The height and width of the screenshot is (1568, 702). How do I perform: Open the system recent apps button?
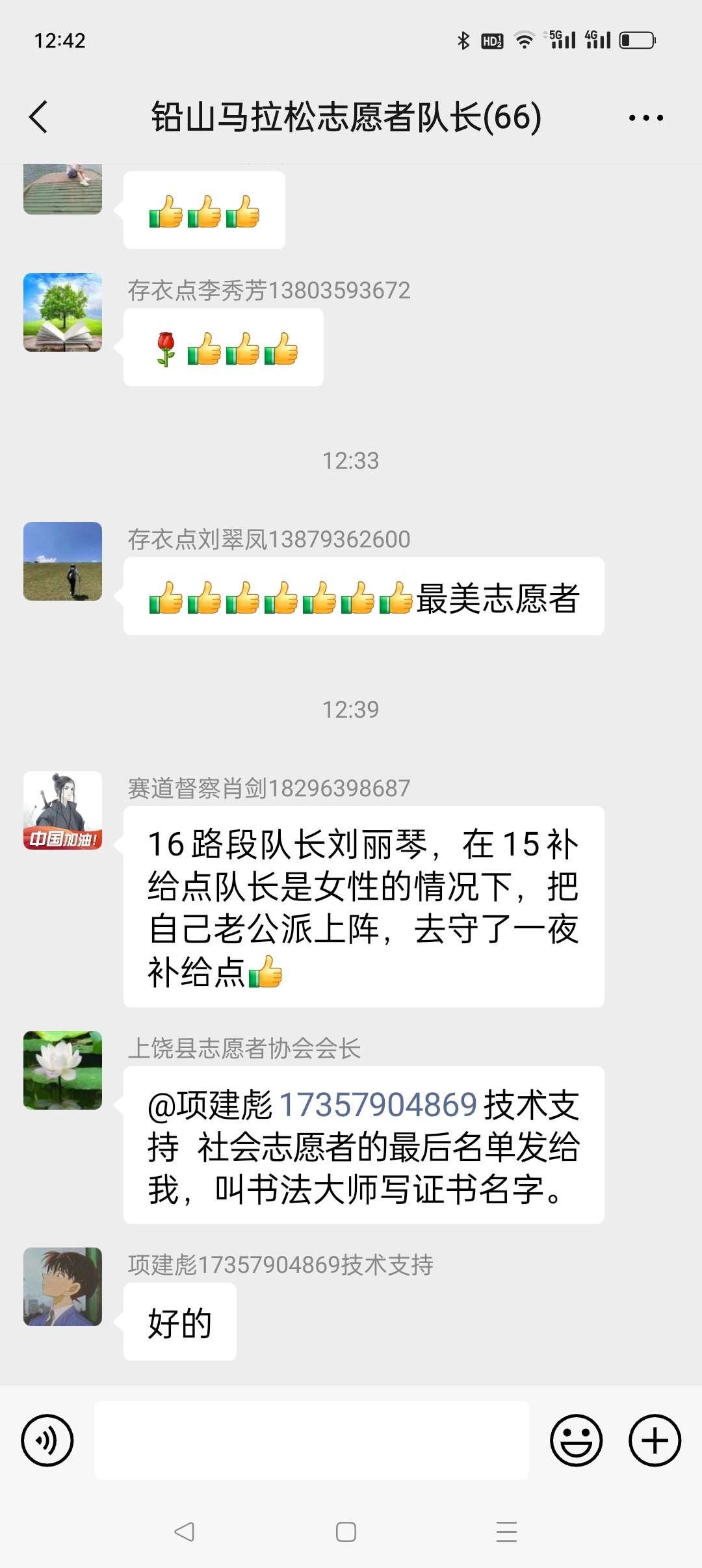pyautogui.click(x=506, y=1532)
